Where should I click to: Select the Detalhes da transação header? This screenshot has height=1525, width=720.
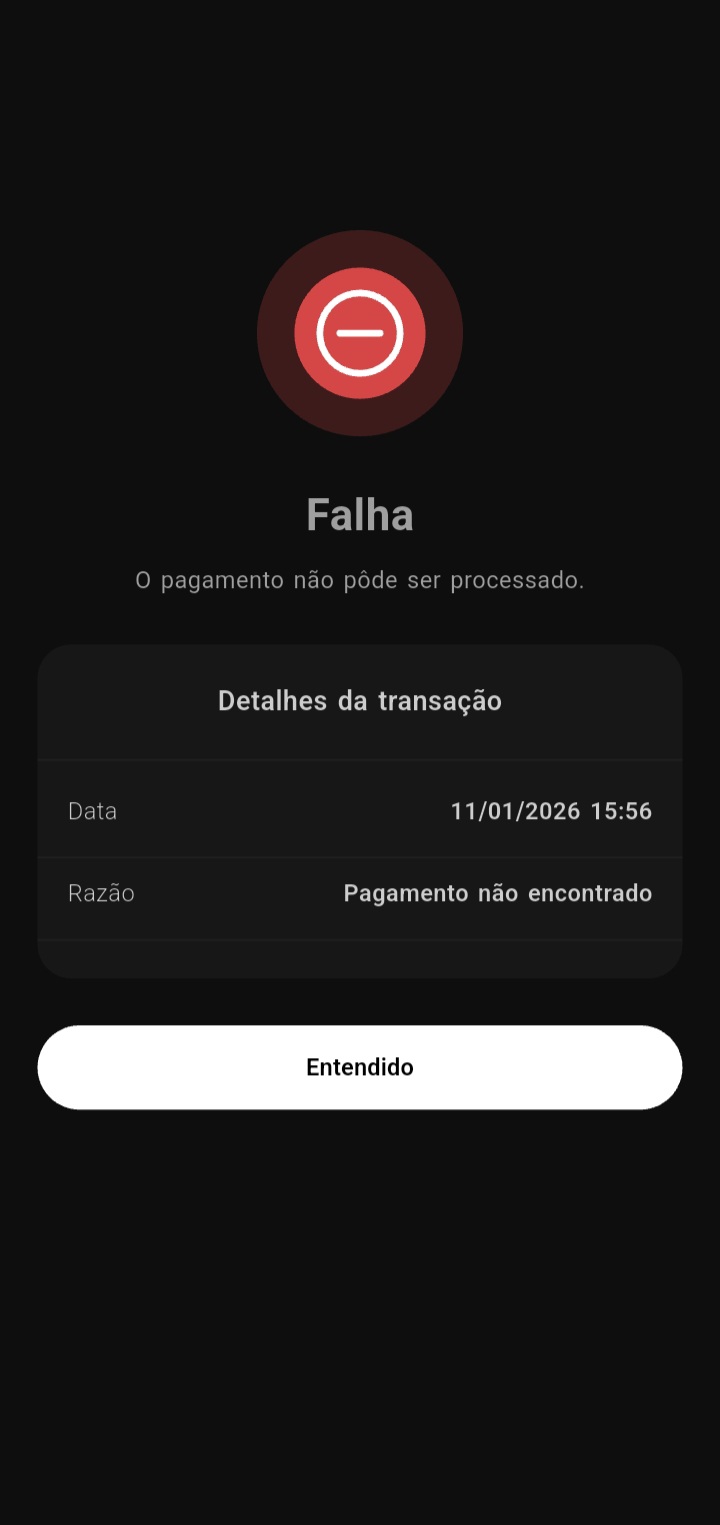[360, 700]
